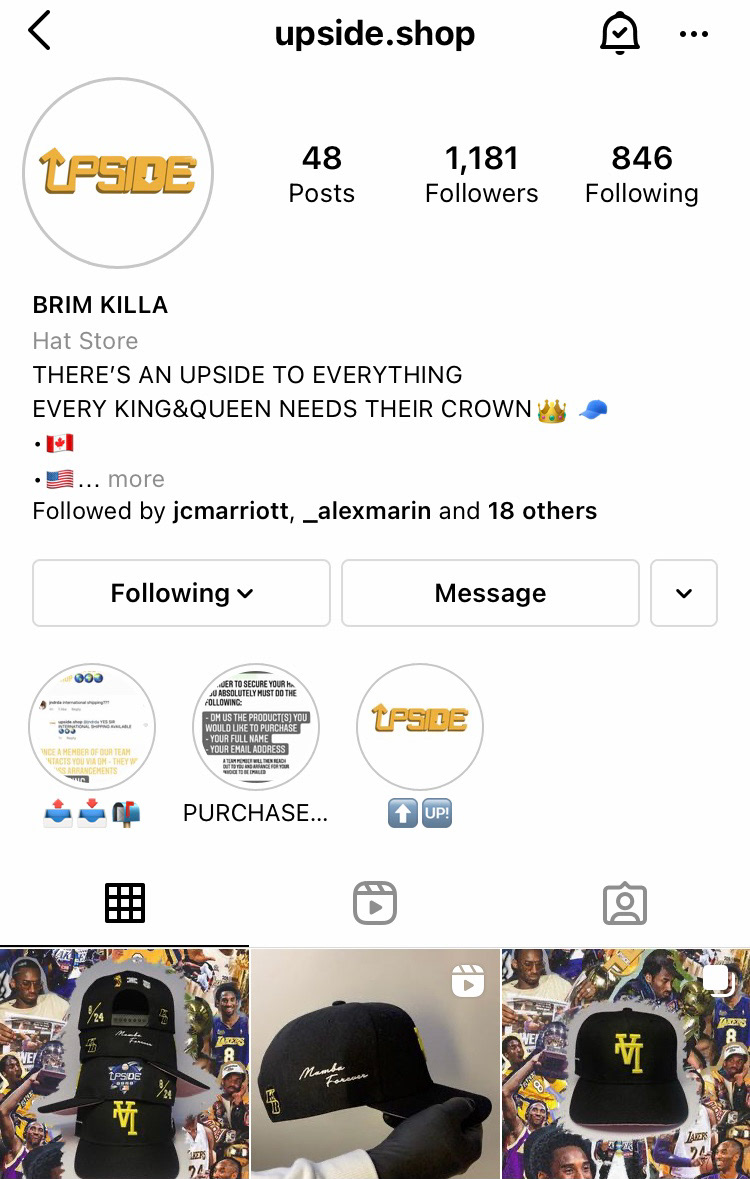
Task: View the UPSIDE profile picture
Action: point(118,173)
